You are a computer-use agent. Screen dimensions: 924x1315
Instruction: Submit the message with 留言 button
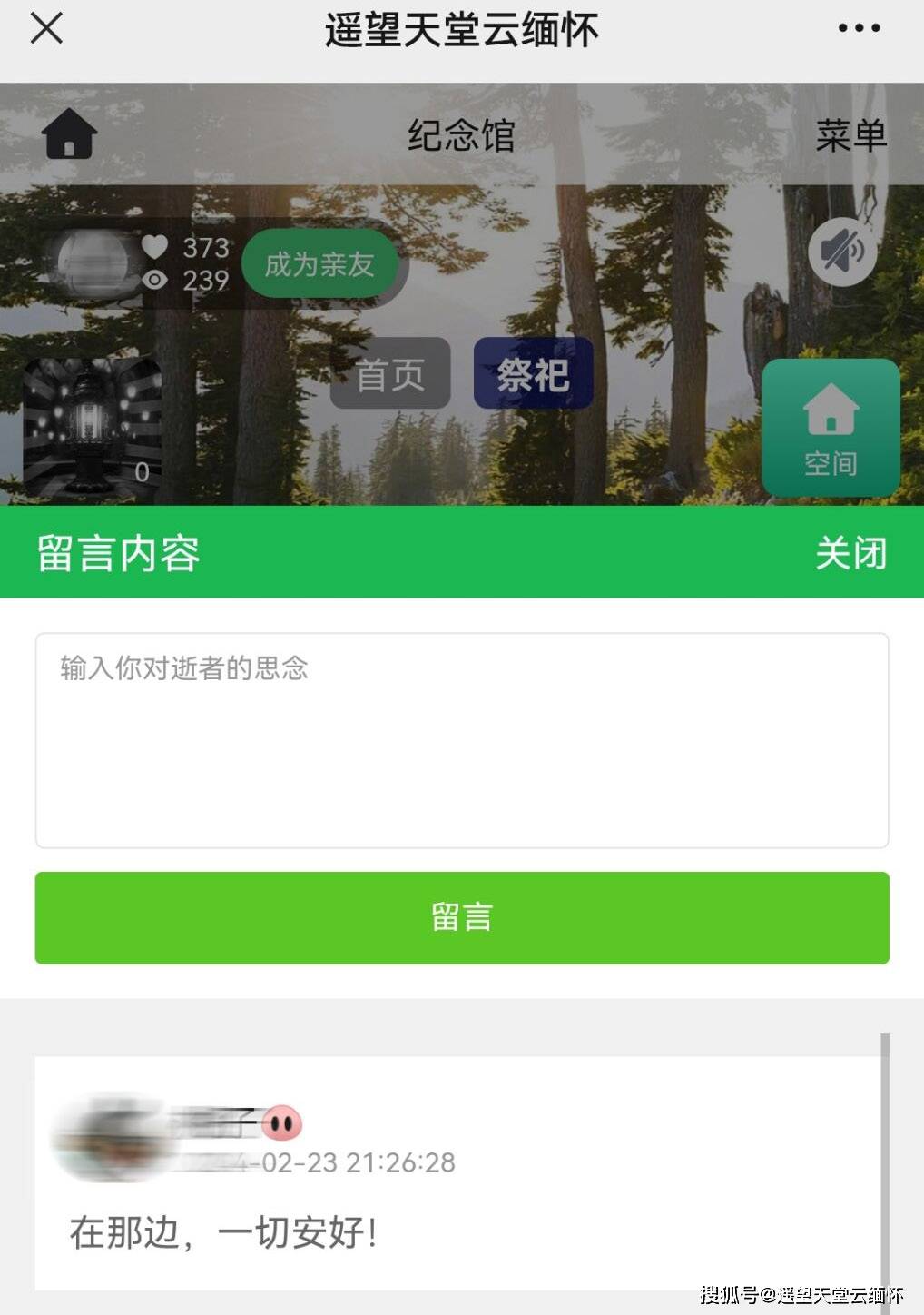tap(461, 917)
